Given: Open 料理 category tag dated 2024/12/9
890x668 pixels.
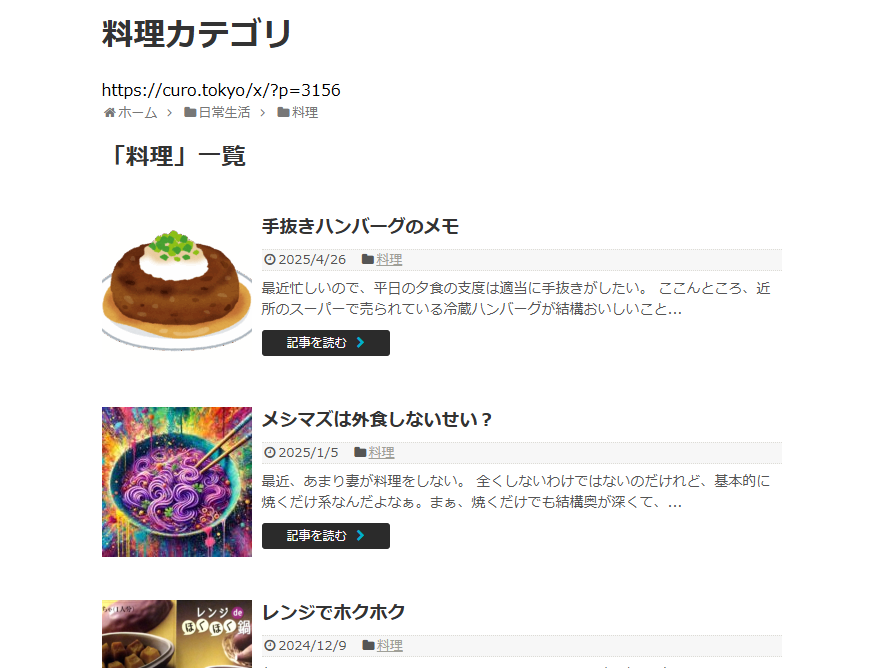Looking at the screenshot, I should point(389,646).
